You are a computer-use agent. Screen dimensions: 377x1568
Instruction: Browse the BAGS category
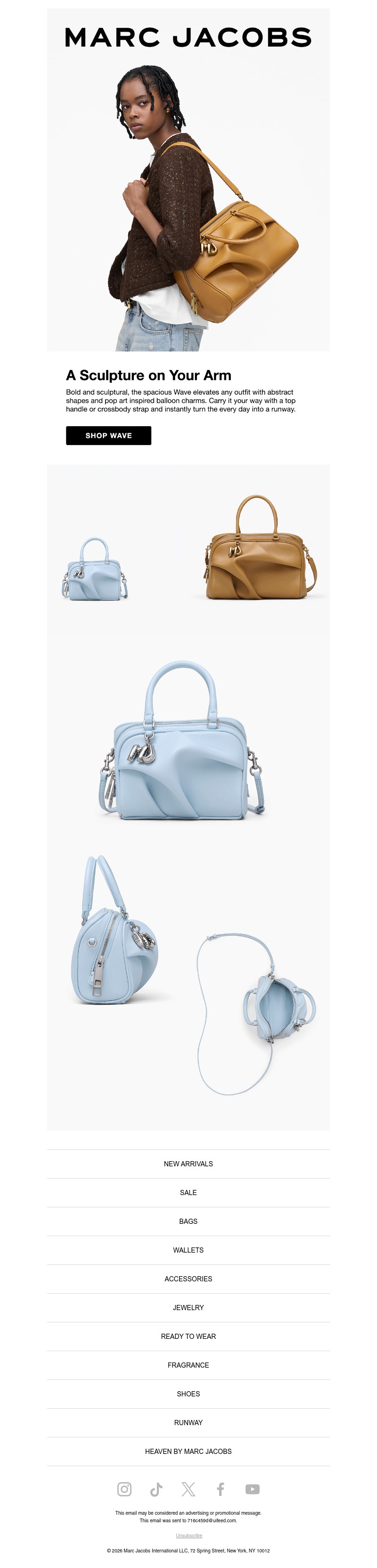coord(188,1221)
